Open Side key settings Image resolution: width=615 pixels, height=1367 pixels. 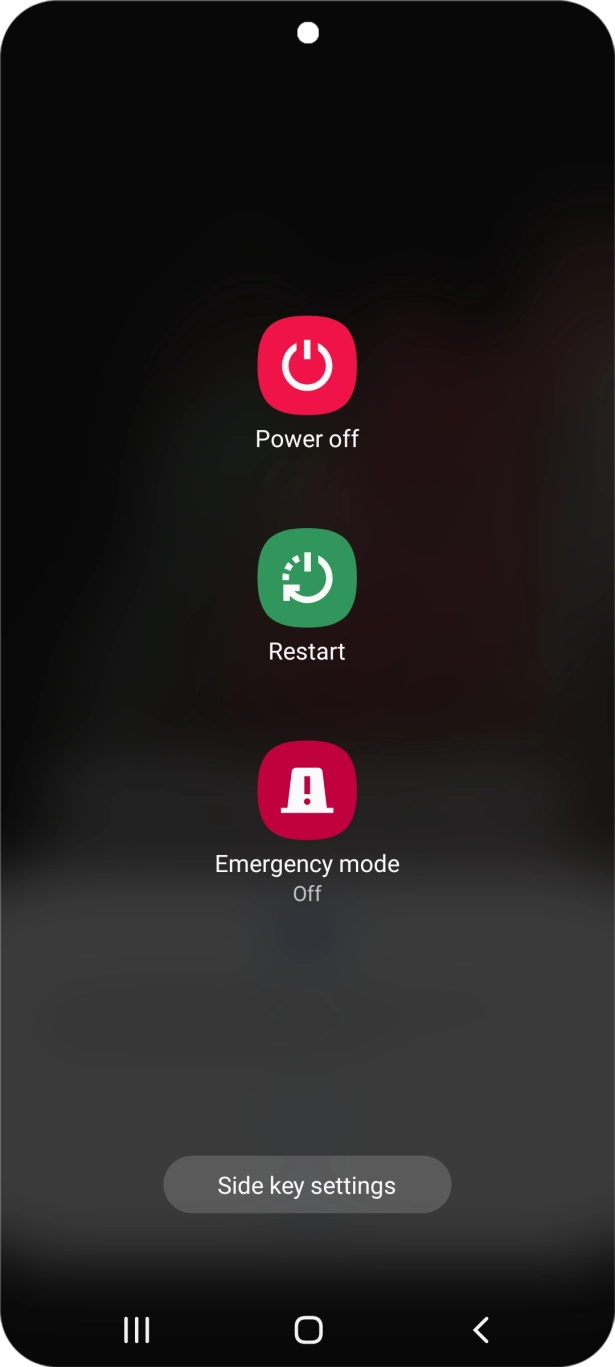pos(307,1185)
